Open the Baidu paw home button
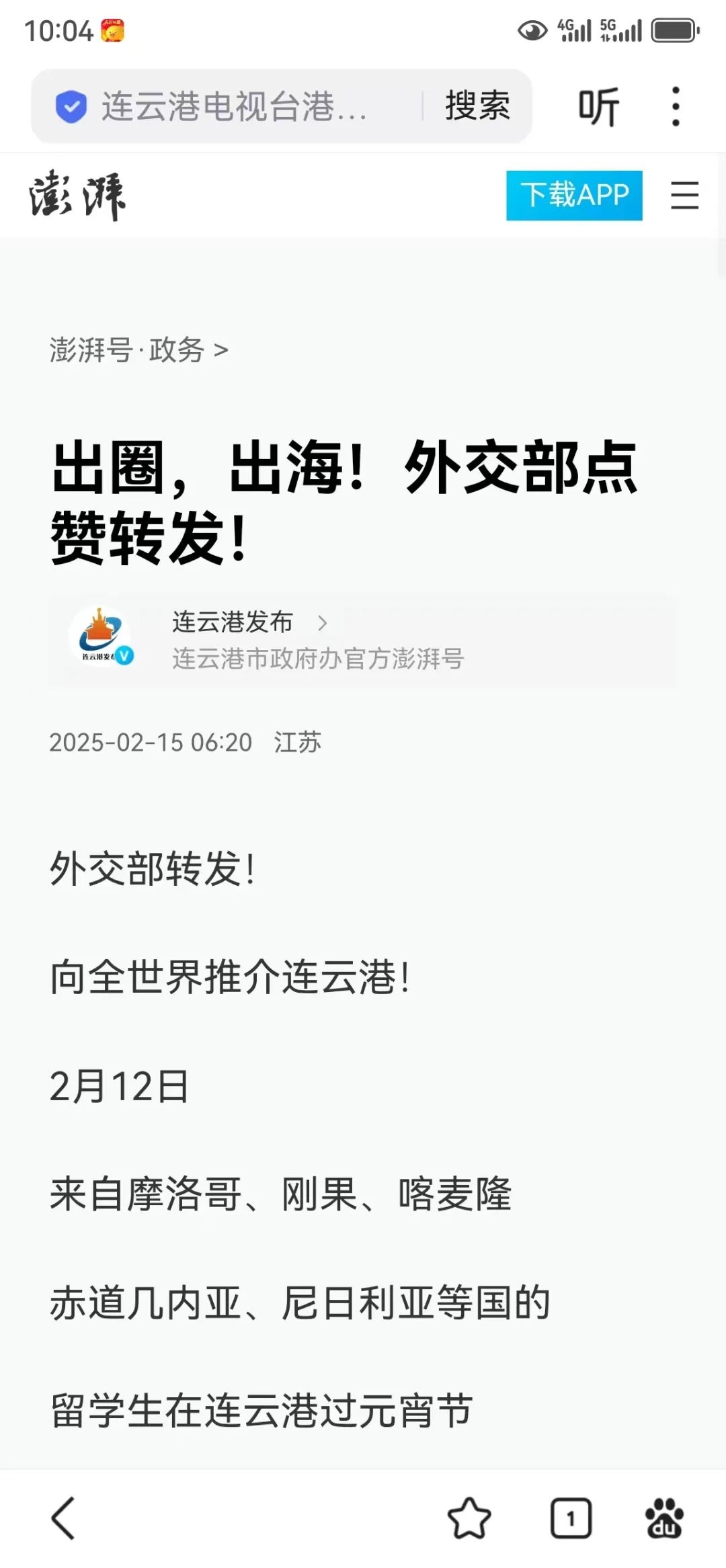Screen dimensions: 726x1568 [664, 1518]
